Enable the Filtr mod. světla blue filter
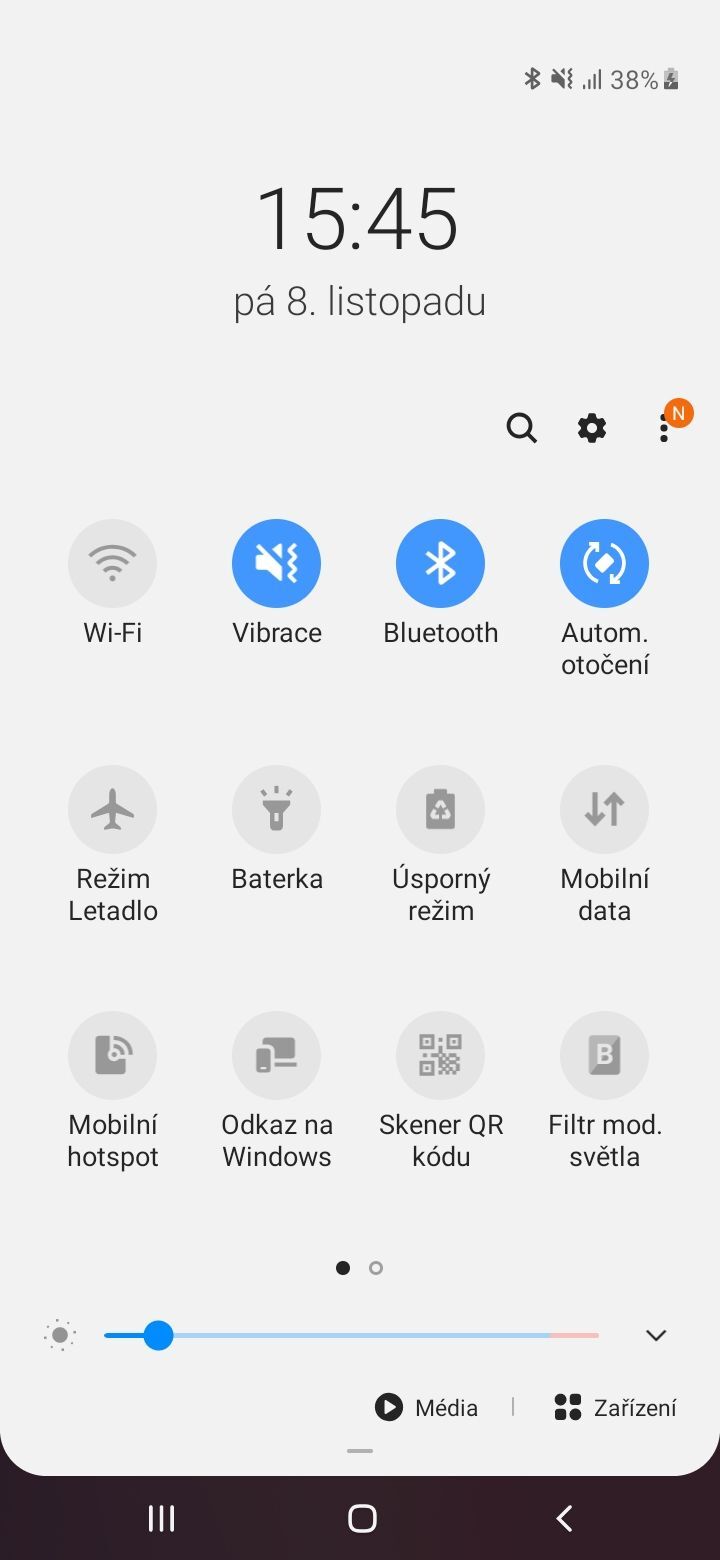 [x=605, y=1055]
